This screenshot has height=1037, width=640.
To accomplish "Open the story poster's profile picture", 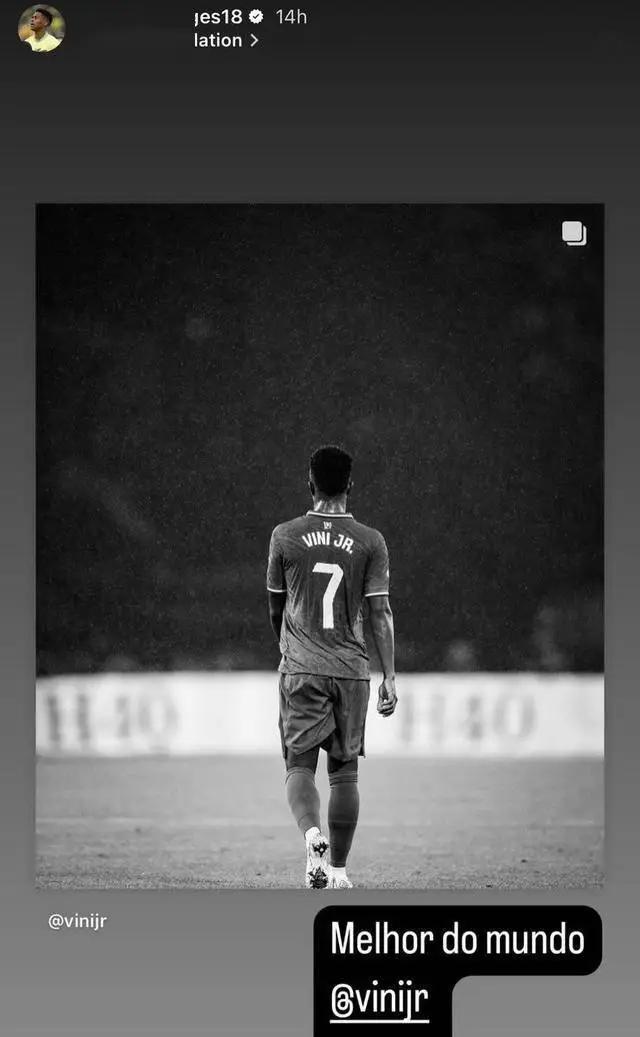I will pos(41,28).
